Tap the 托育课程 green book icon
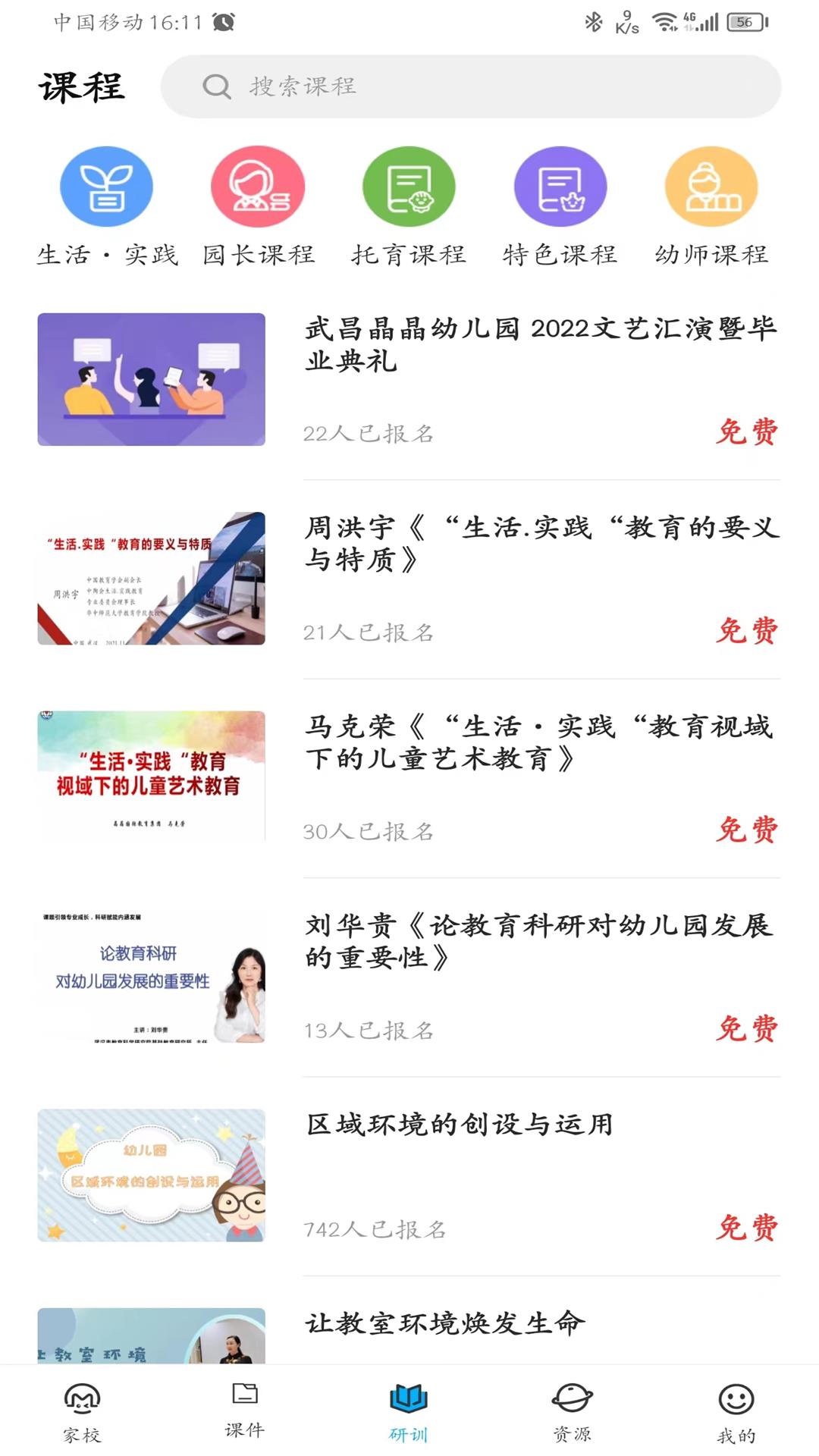Viewport: 819px width, 1456px height. coord(409,187)
